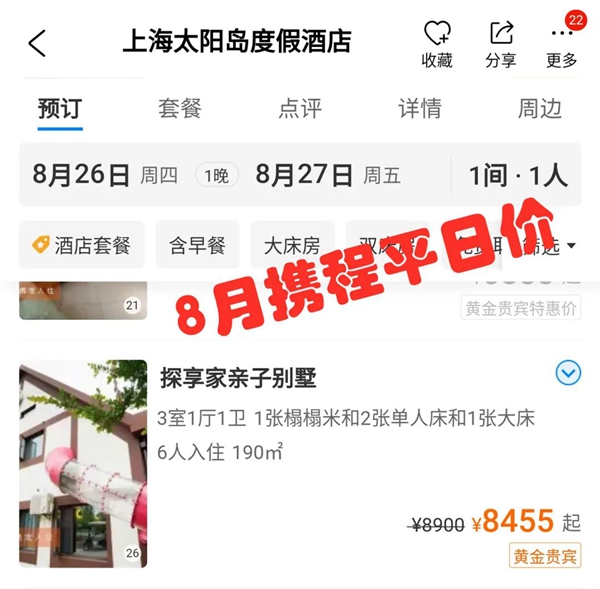Filter by 酒店套餐 chip
The image size is (600, 589).
pyautogui.click(x=82, y=245)
